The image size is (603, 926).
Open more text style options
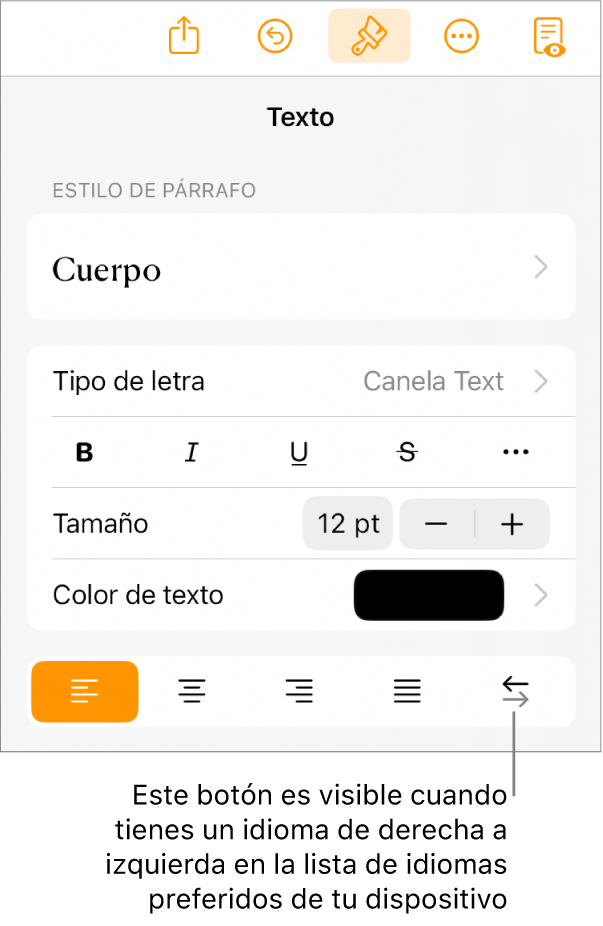(x=515, y=453)
